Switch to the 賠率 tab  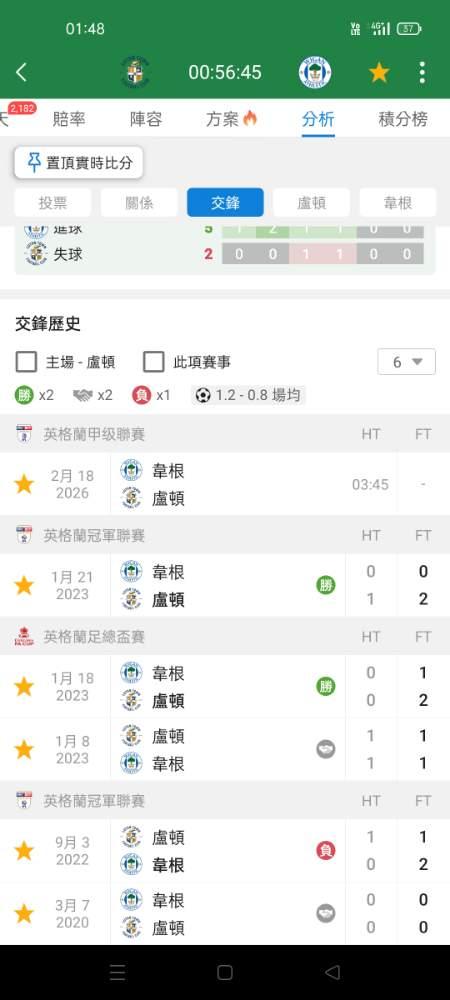coord(69,119)
